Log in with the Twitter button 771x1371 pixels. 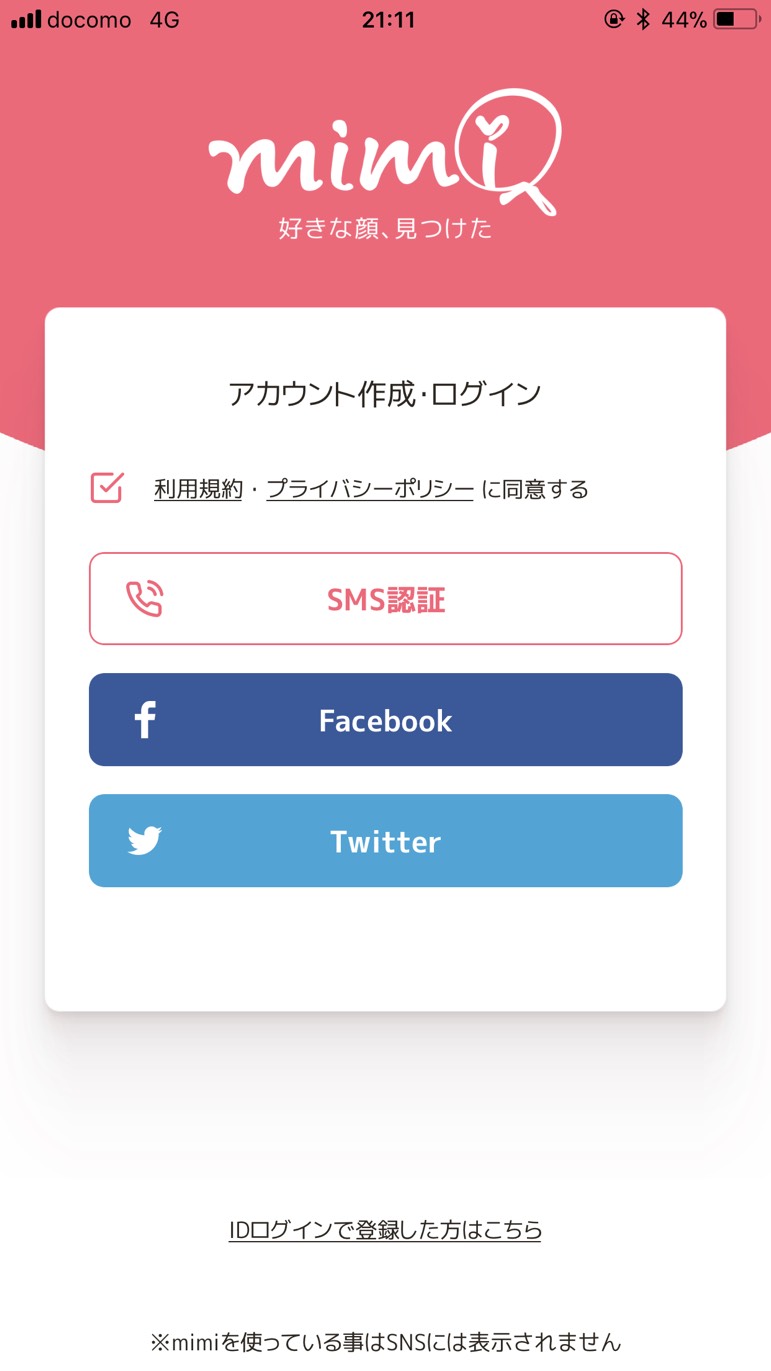point(385,840)
